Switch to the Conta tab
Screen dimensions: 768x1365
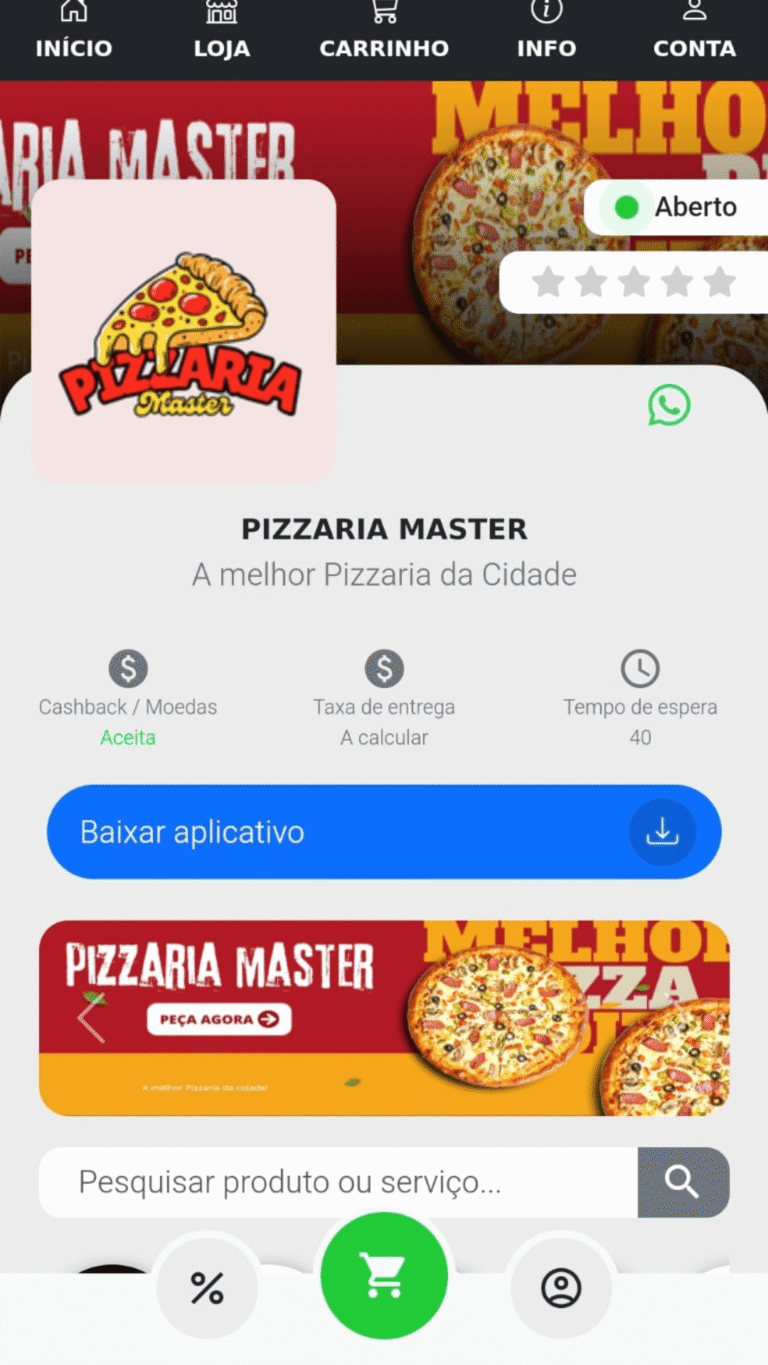point(694,32)
